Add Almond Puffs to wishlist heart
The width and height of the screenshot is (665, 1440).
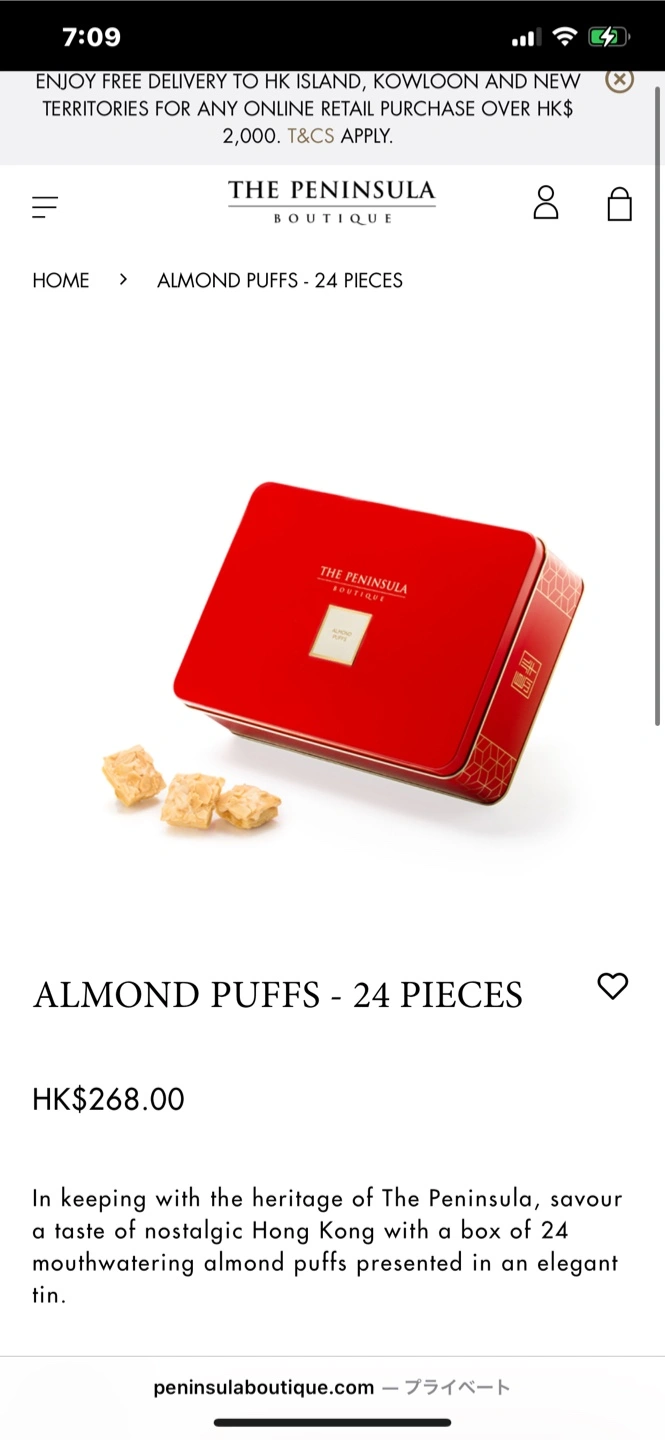coord(613,986)
